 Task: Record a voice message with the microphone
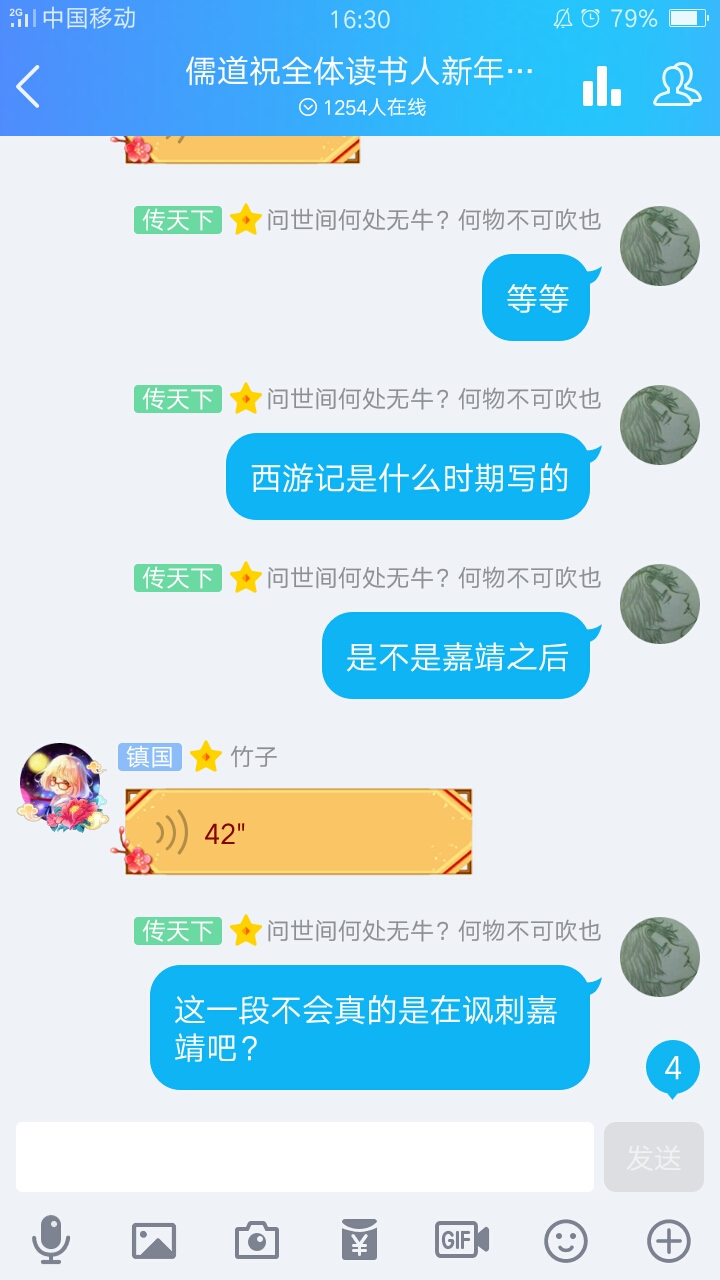(x=51, y=1241)
